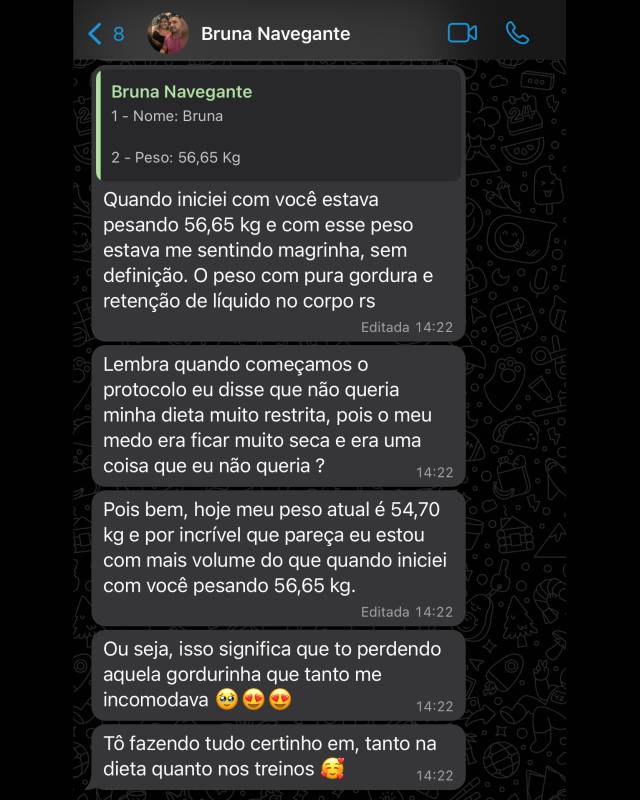Start a video call with Bruna
Screen dimensions: 640x800
(x=462, y=33)
